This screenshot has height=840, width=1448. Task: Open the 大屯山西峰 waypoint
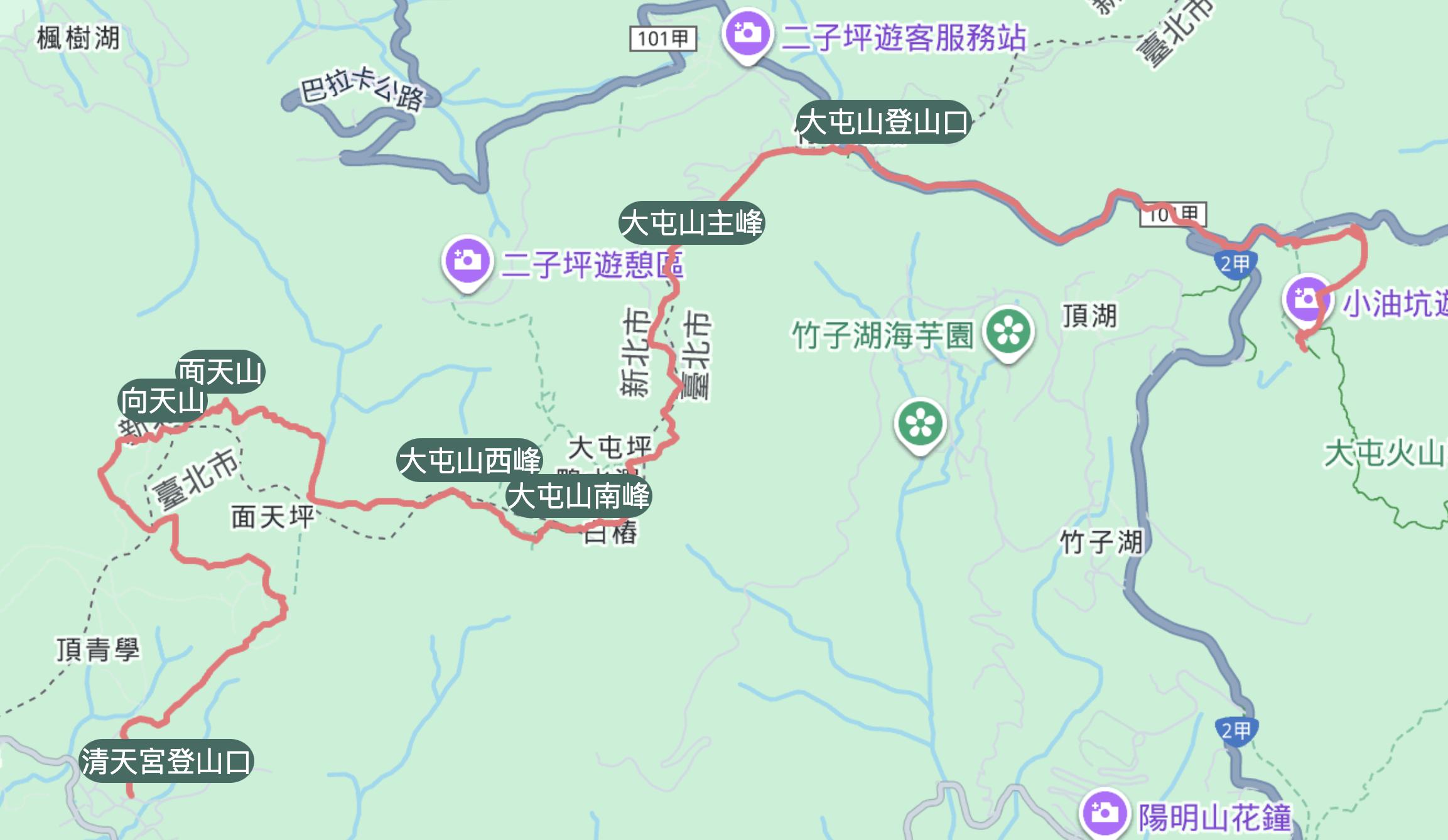468,460
